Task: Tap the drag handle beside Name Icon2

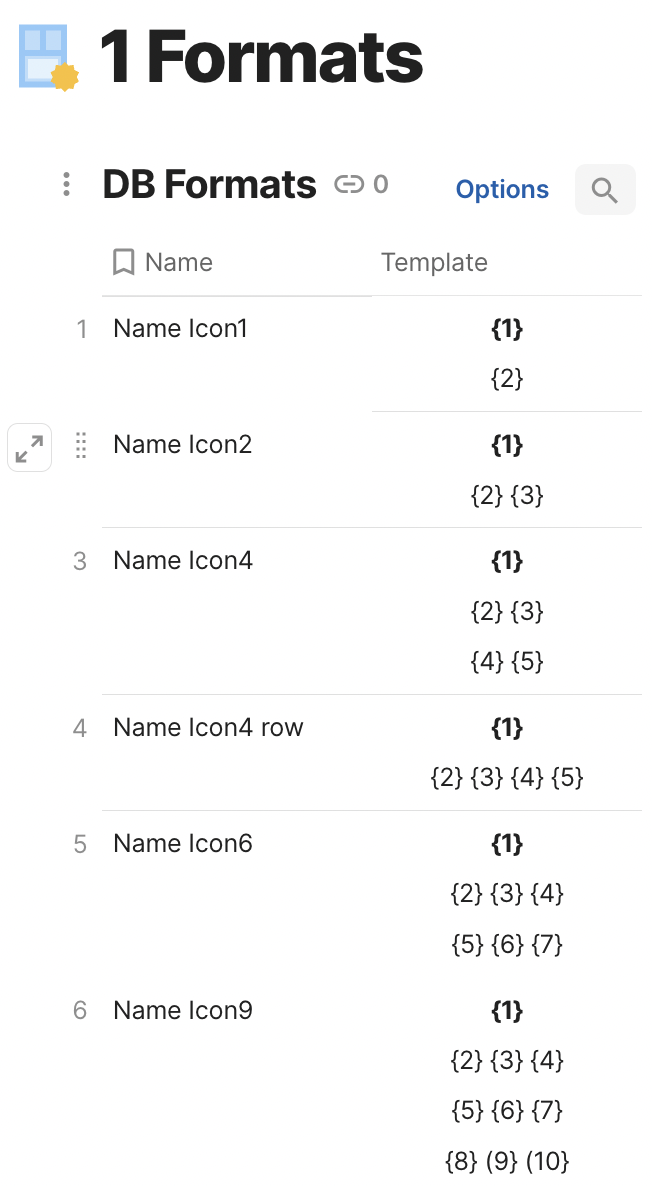Action: [82, 445]
